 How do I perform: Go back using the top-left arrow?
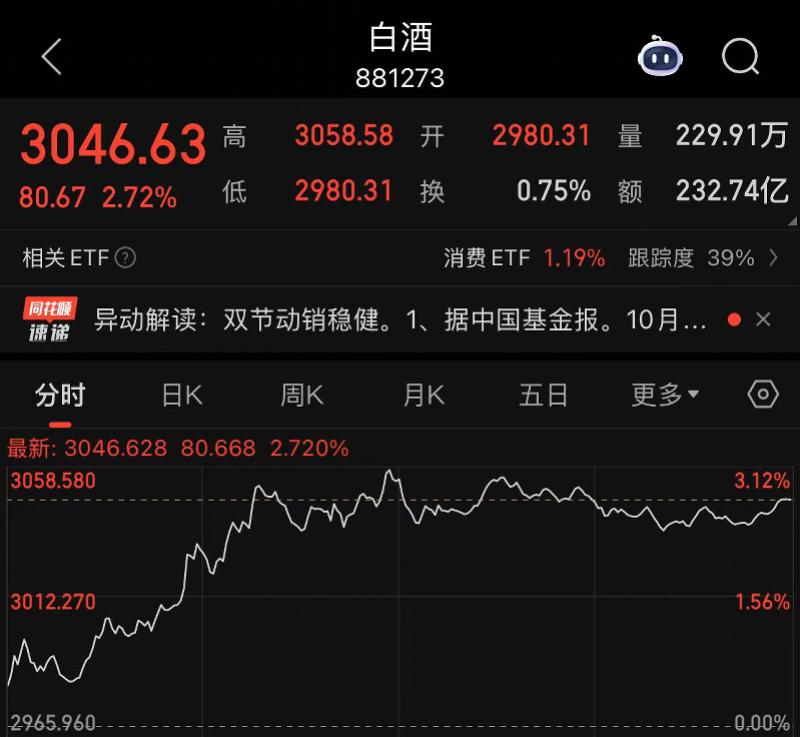pyautogui.click(x=52, y=57)
